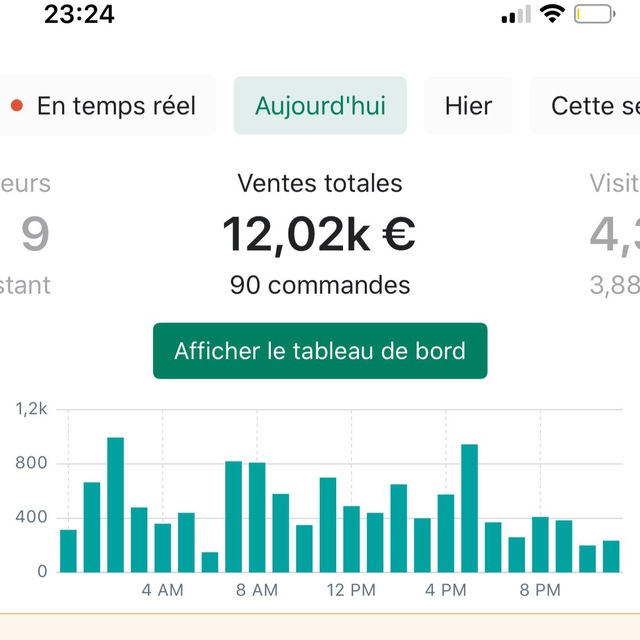Select the Aujourd'hui period chip
Screen dimensions: 640x640
320,106
